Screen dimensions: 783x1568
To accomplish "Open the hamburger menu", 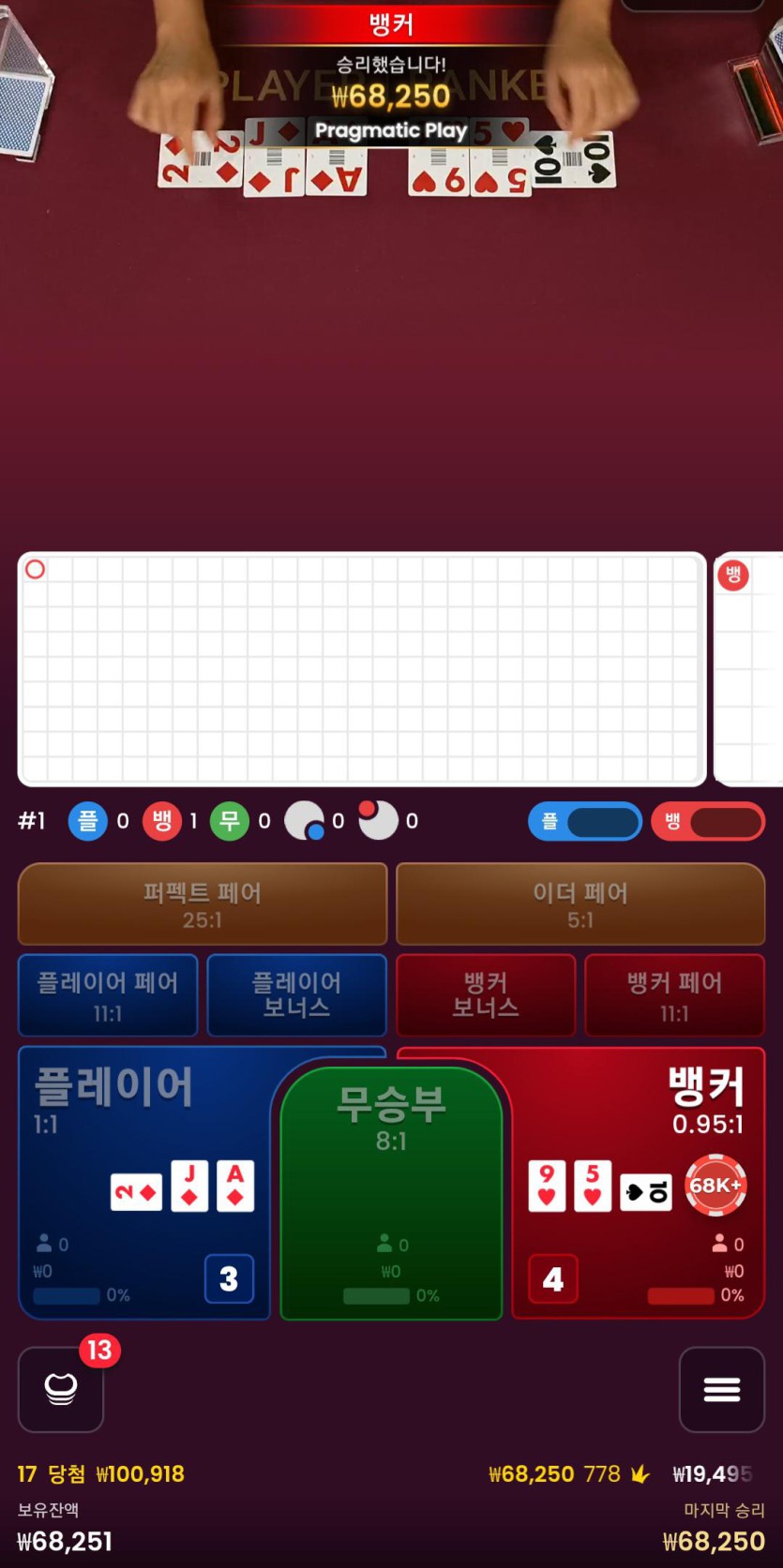I will 721,1389.
